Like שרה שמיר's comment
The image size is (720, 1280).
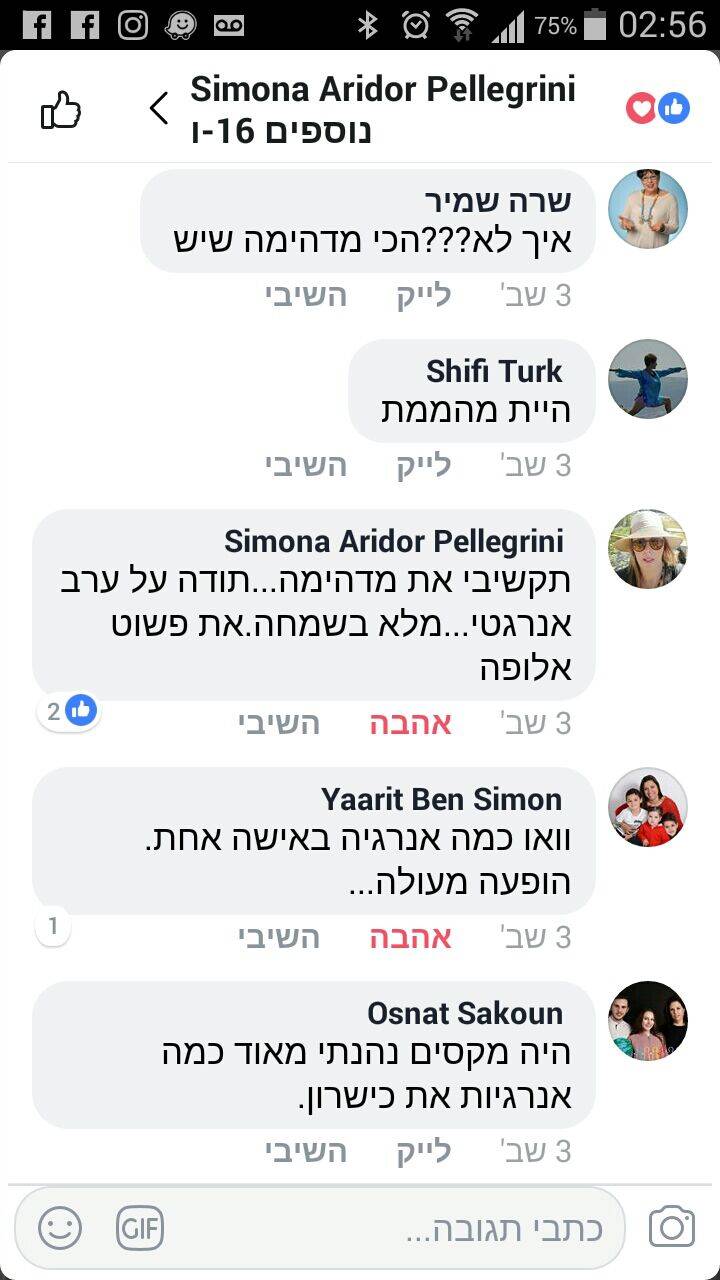point(424,295)
